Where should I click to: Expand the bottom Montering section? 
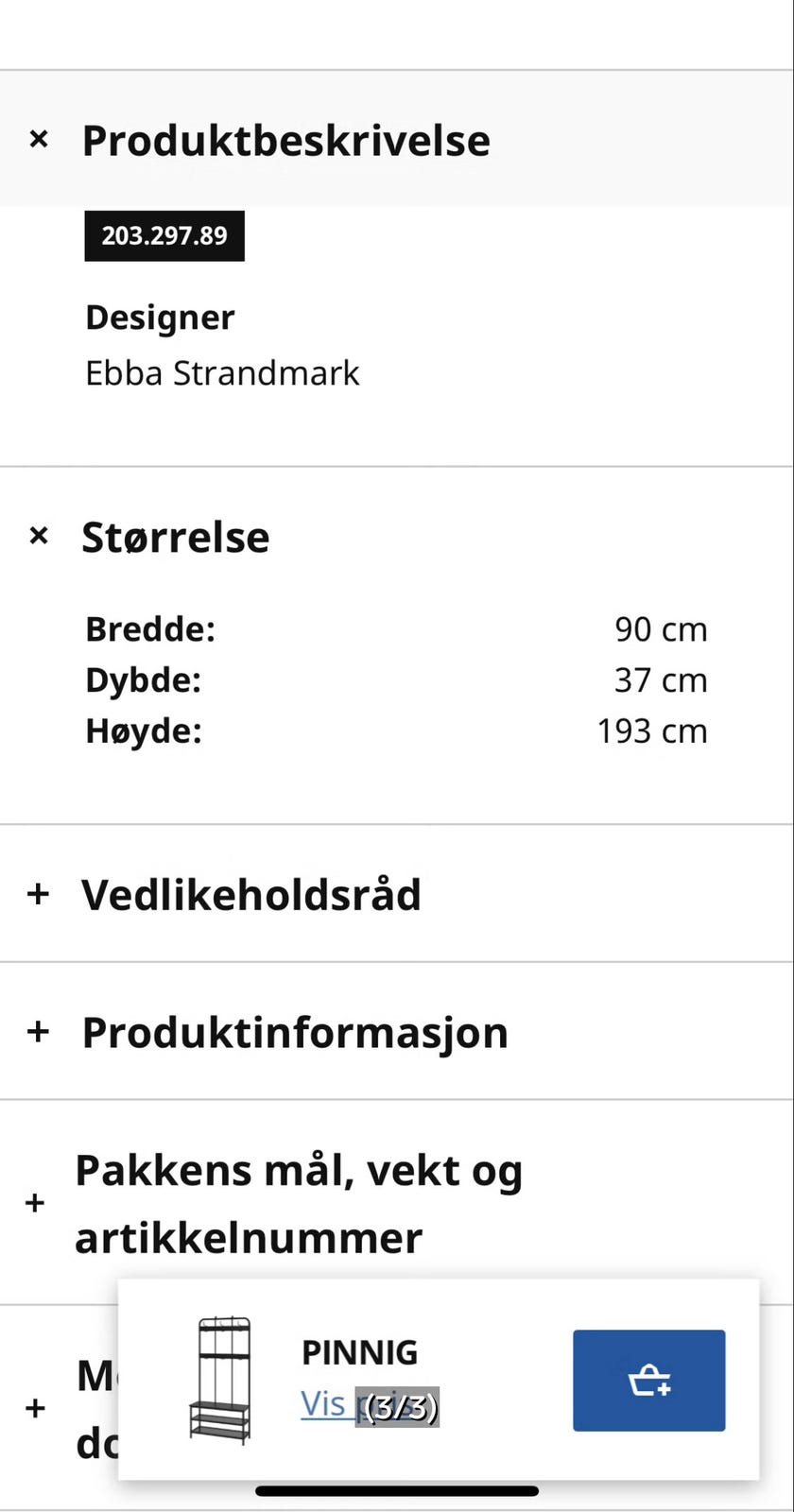pos(34,1408)
